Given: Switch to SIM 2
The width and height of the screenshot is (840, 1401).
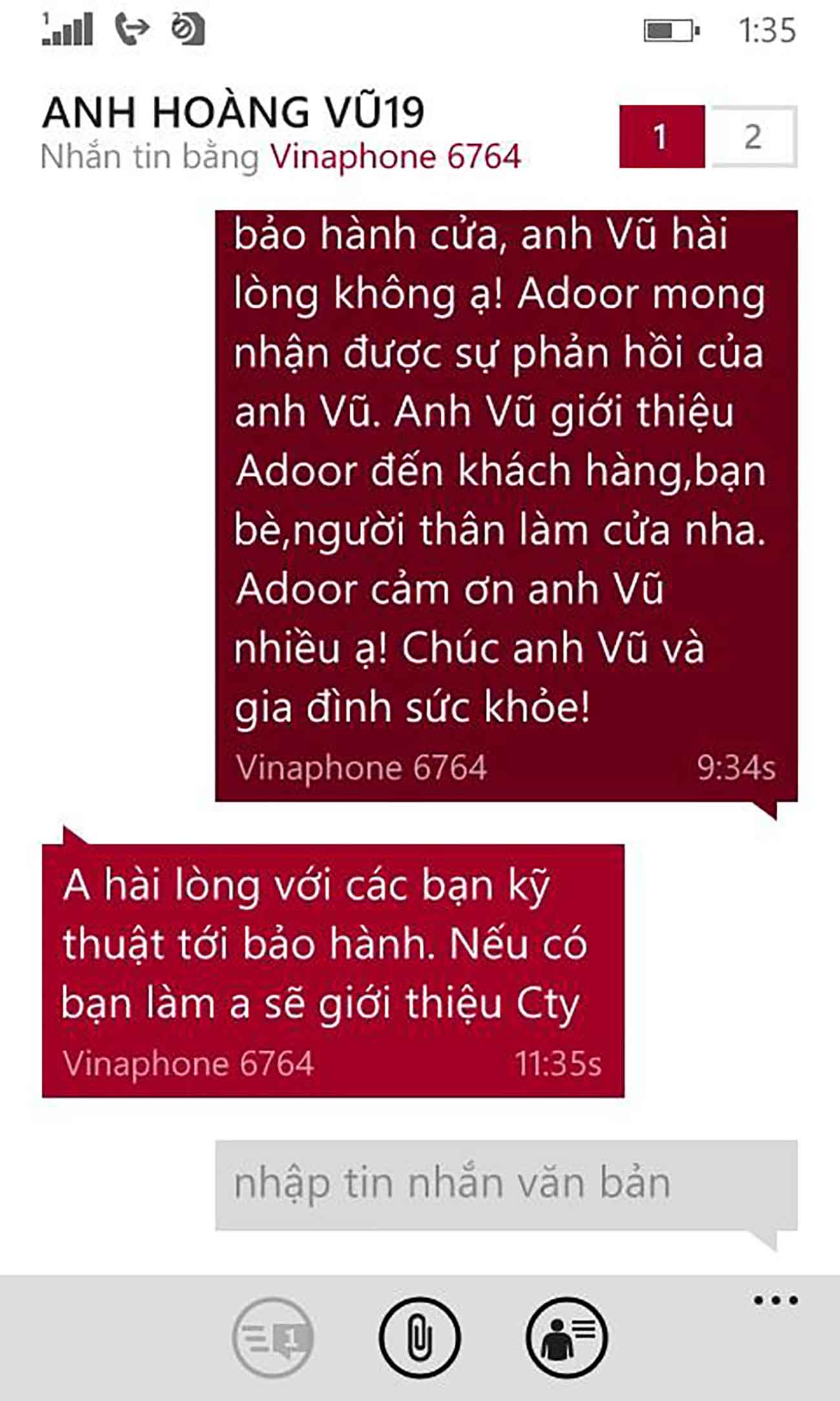Looking at the screenshot, I should click(753, 136).
